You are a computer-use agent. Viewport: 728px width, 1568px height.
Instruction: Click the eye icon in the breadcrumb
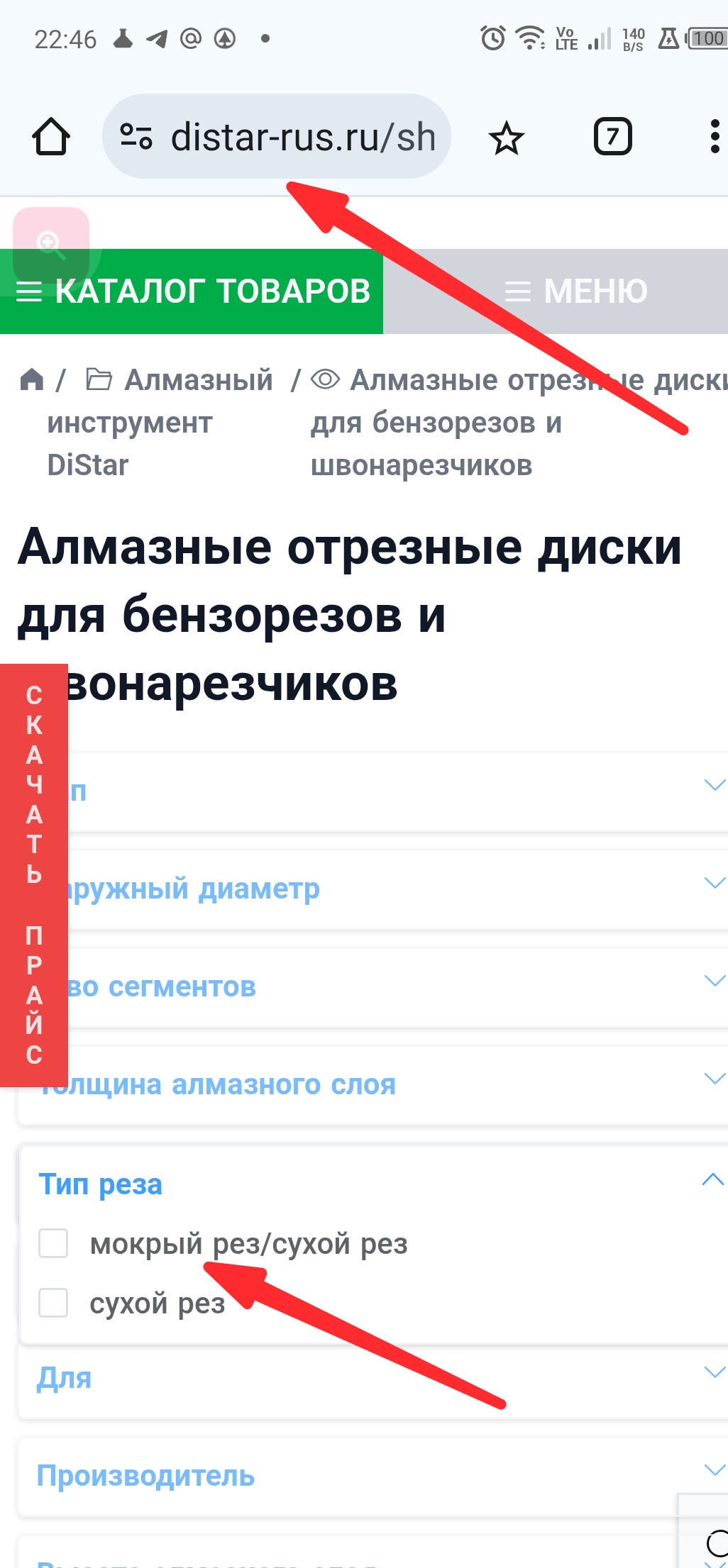point(326,378)
